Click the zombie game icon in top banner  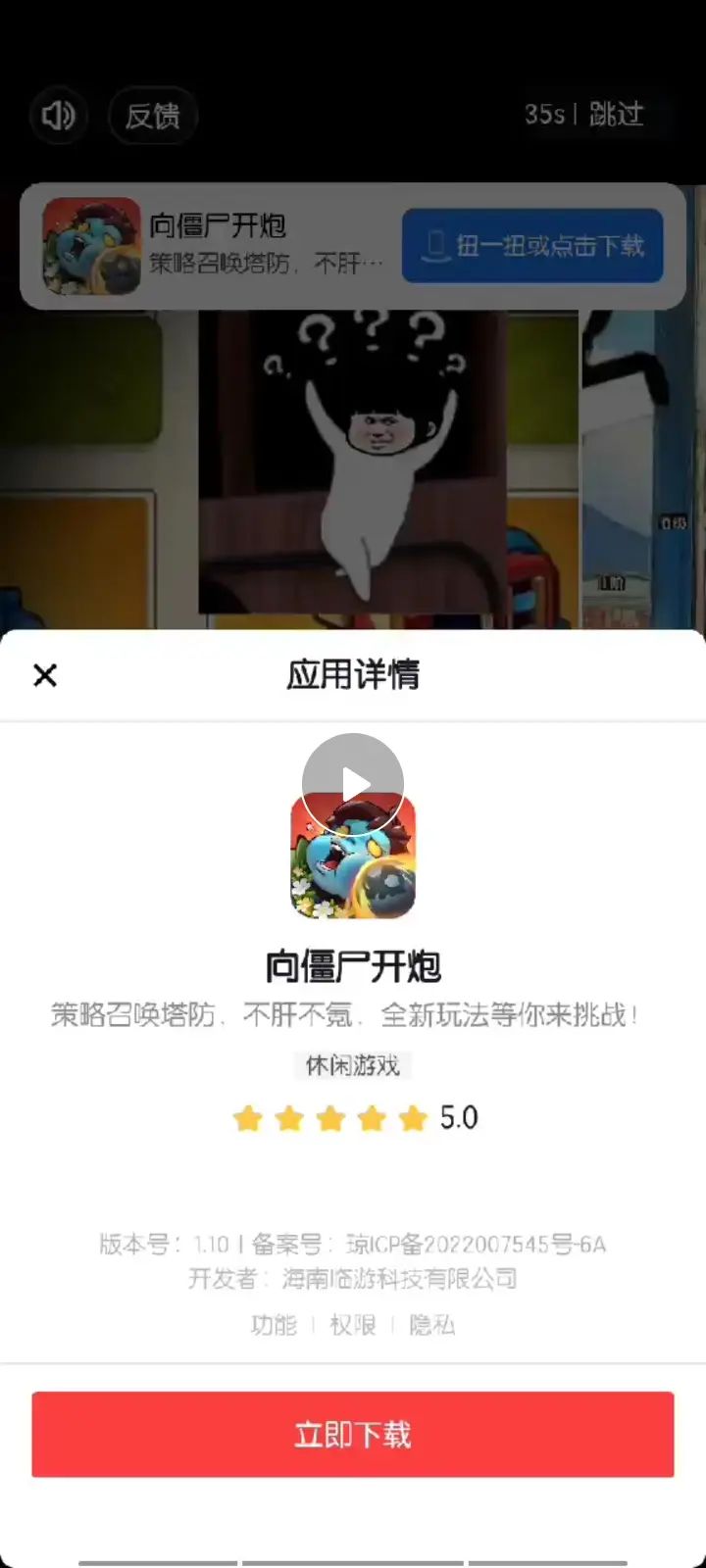pos(93,245)
